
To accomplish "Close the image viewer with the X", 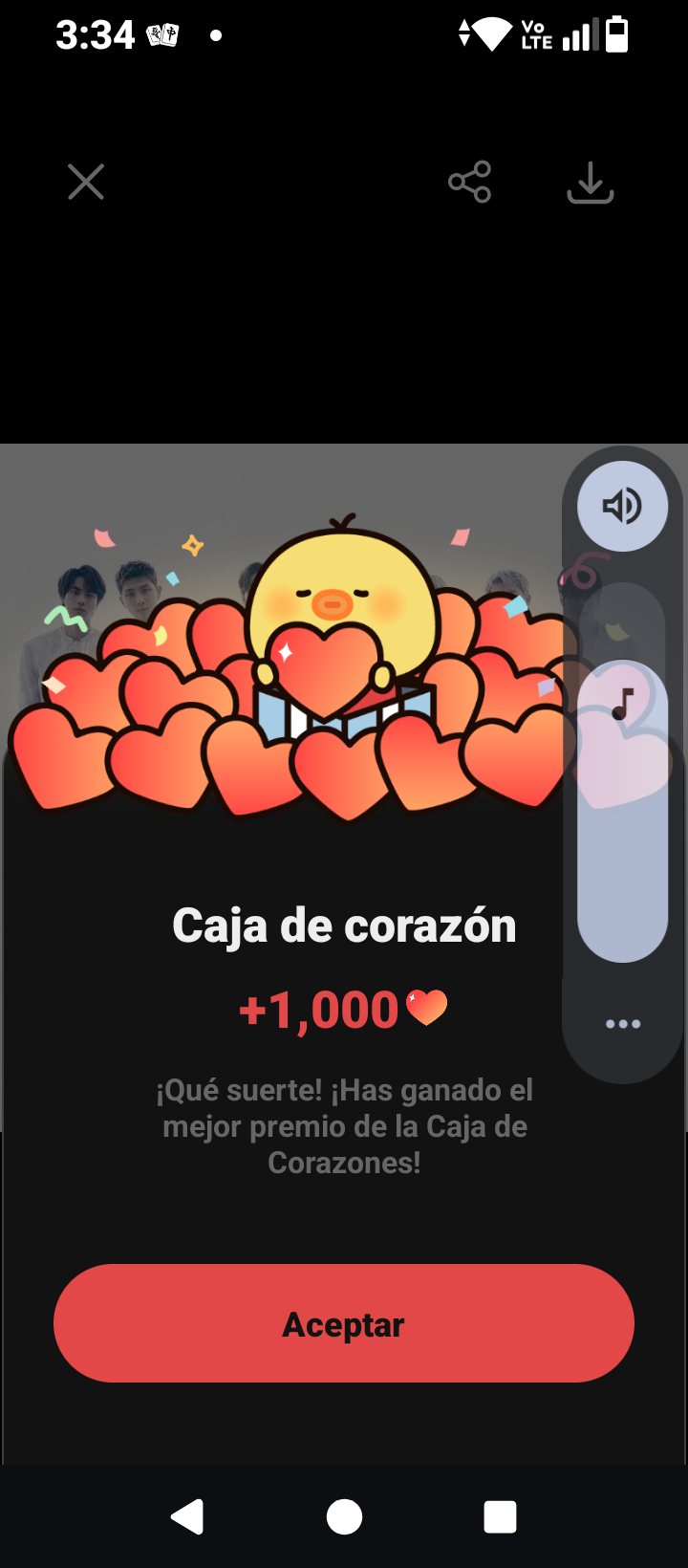I will coord(86,182).
